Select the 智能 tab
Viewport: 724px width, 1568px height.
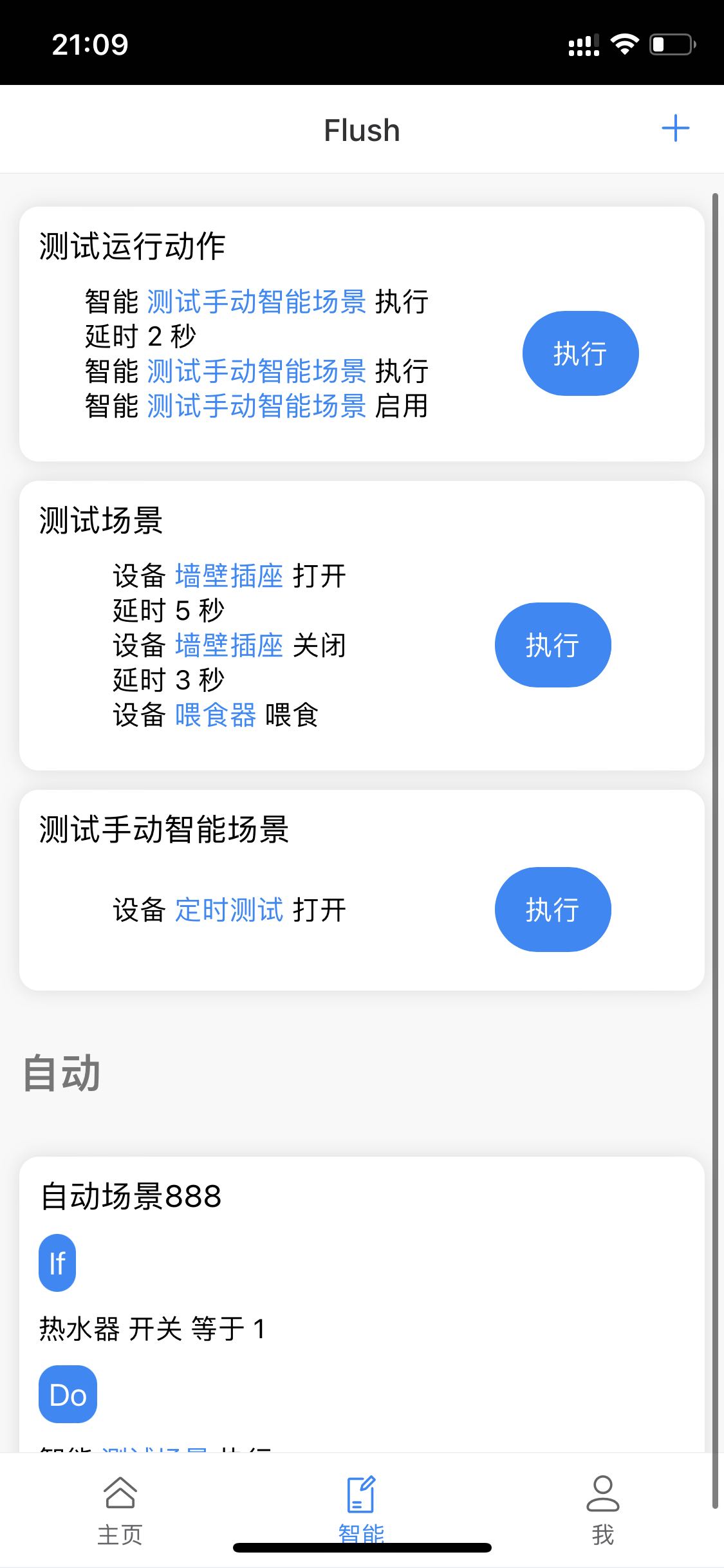click(361, 1507)
